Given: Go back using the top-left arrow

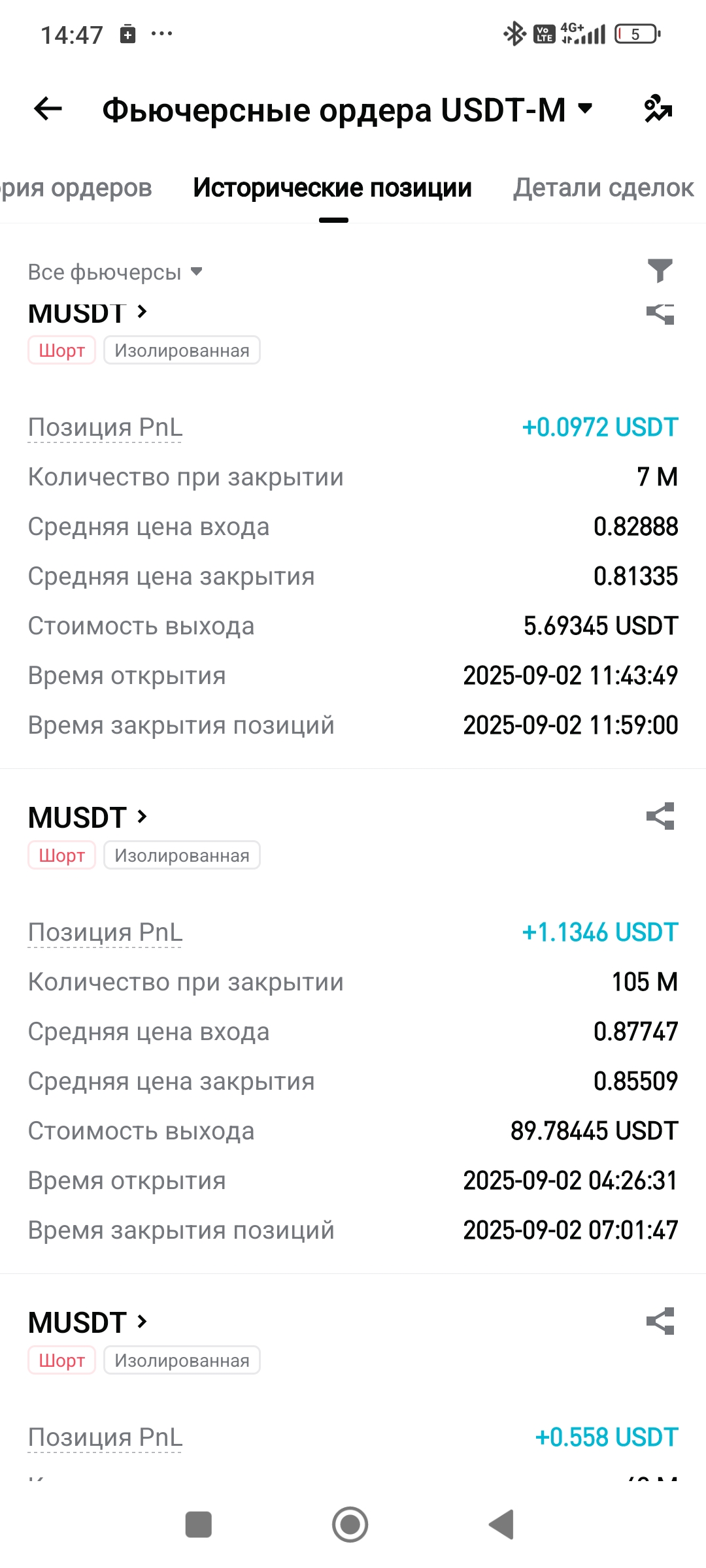Looking at the screenshot, I should (48, 108).
